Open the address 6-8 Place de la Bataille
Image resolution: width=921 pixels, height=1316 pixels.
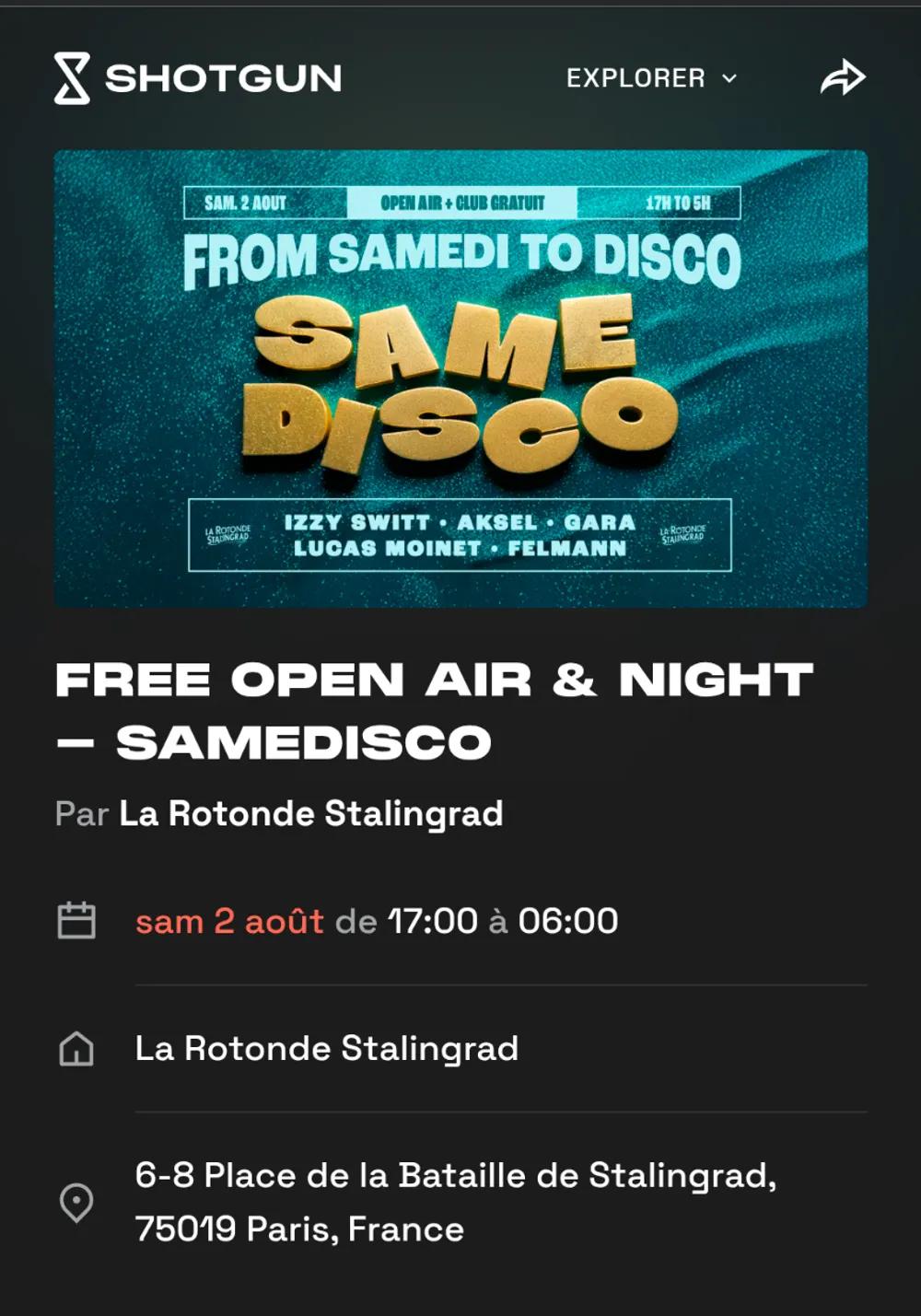455,1201
